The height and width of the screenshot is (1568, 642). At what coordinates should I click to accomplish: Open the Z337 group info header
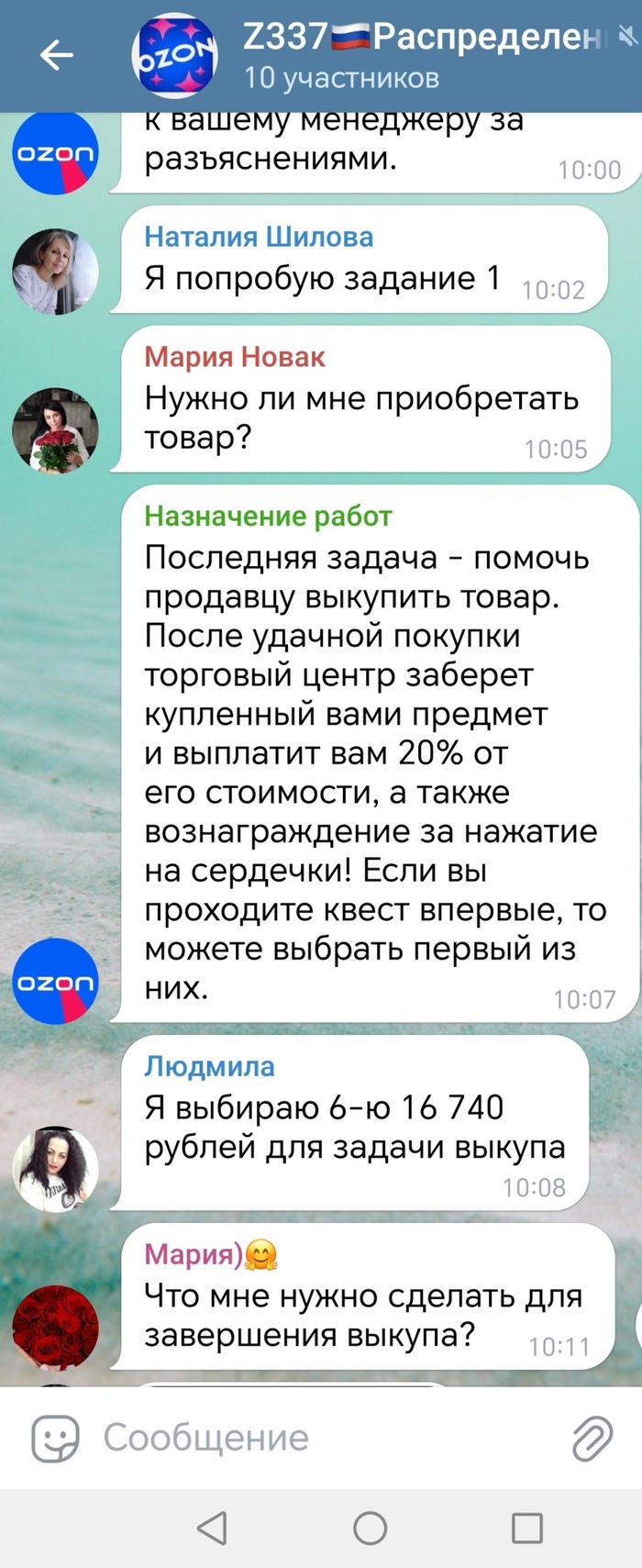[x=422, y=55]
